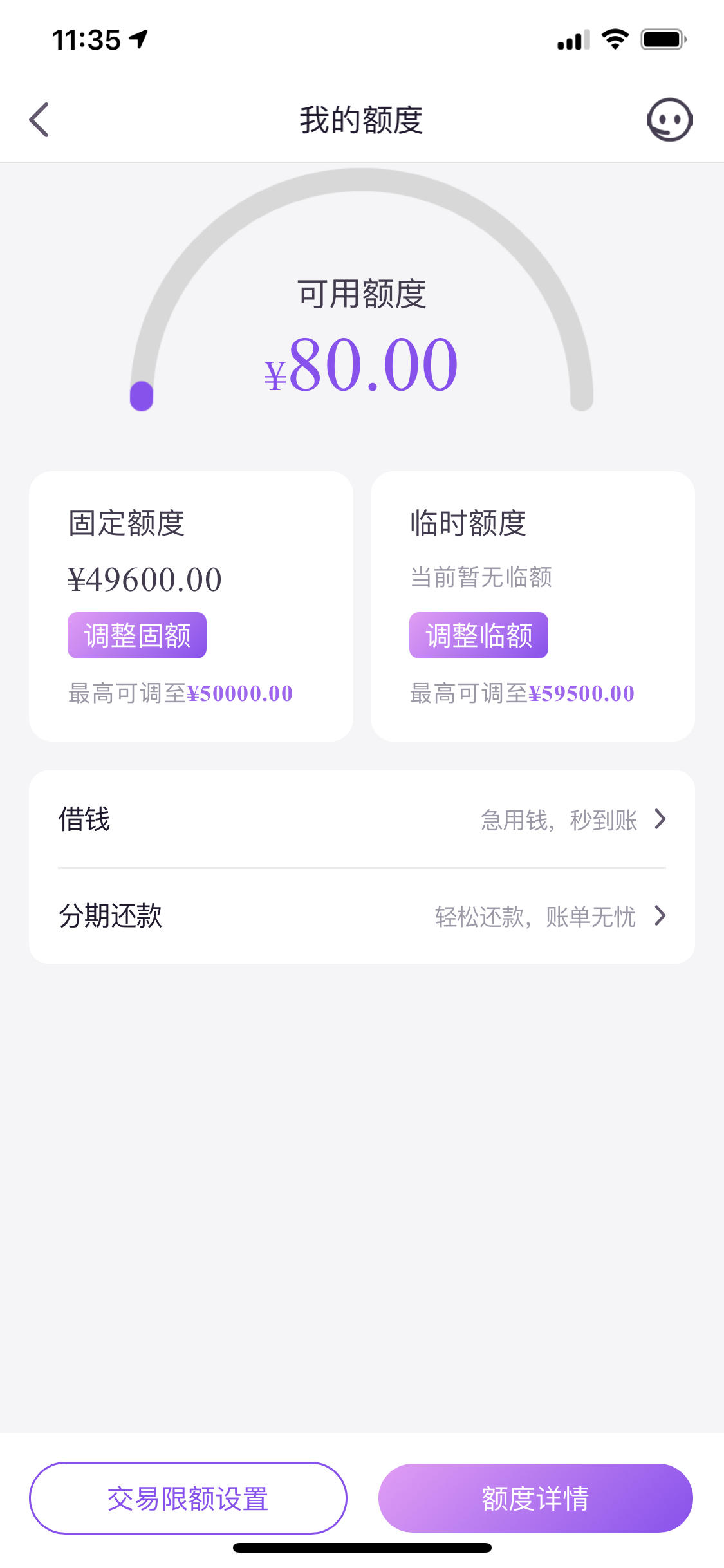
Task: Tap the 调整临额 button
Action: tap(479, 635)
